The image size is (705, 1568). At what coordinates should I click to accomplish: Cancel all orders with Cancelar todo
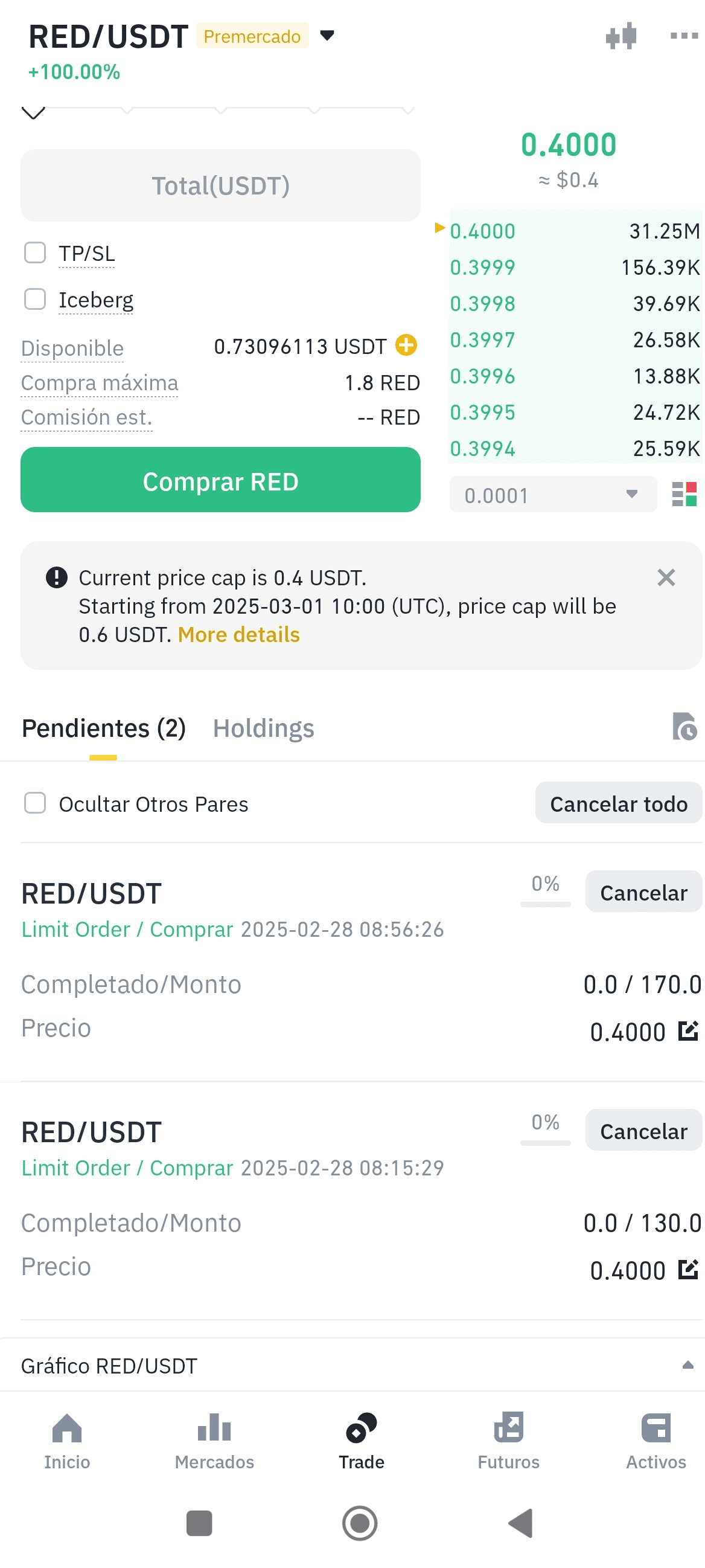pos(618,803)
